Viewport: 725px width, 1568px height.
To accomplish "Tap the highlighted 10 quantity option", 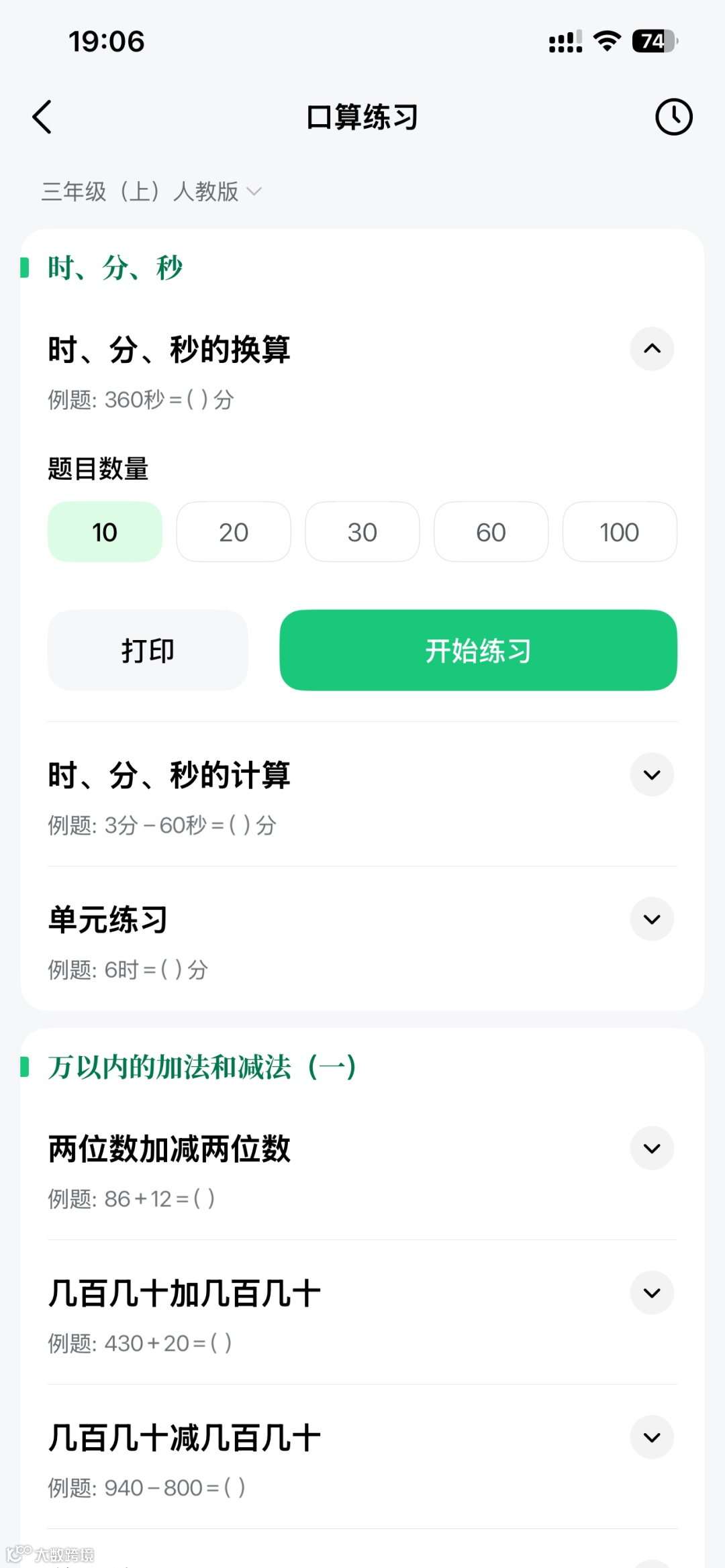I will (104, 531).
